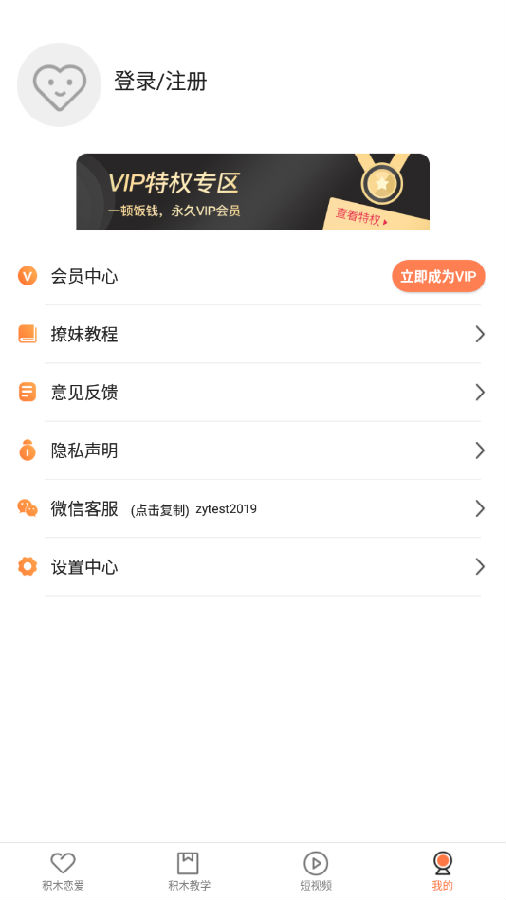Image resolution: width=506 pixels, height=900 pixels.
Task: Go to 短视频 tab
Action: 316,871
